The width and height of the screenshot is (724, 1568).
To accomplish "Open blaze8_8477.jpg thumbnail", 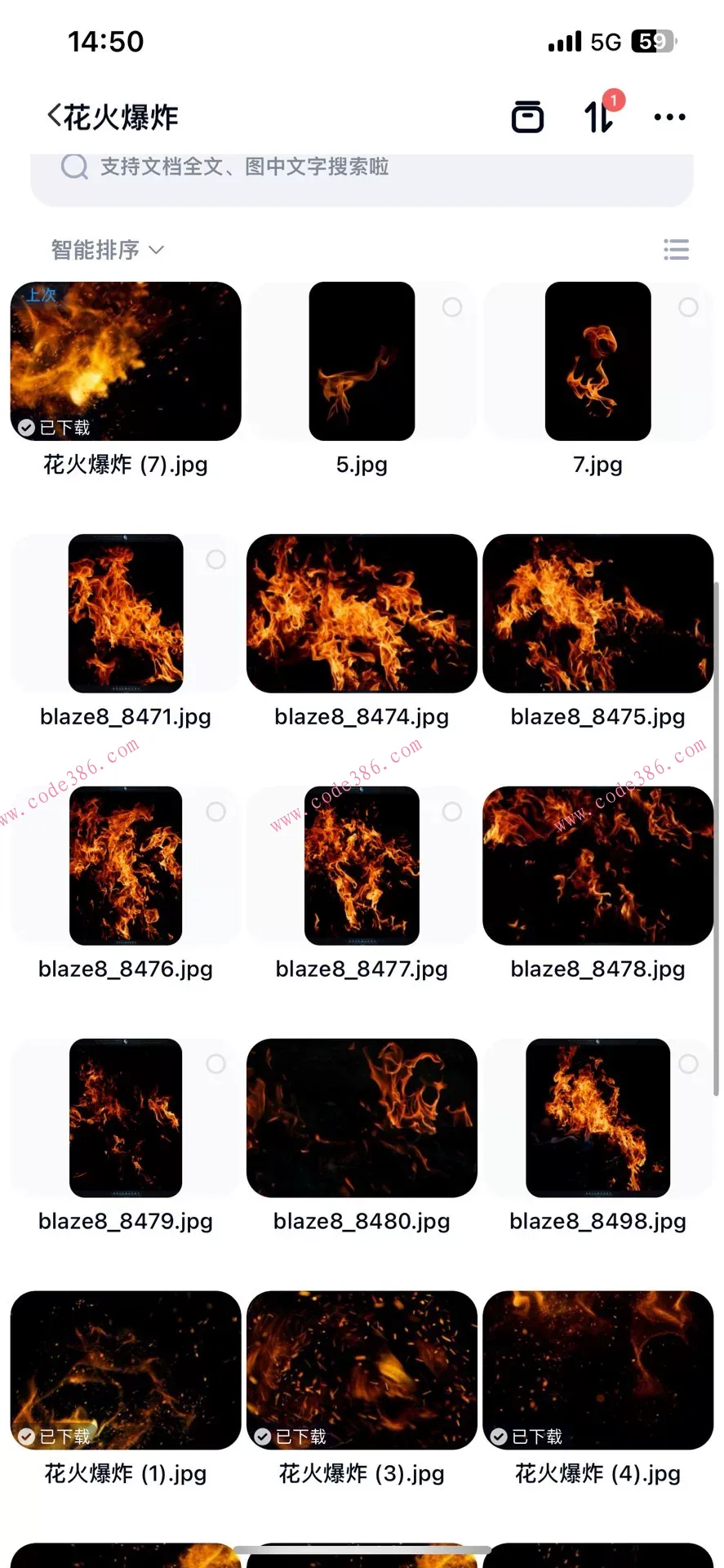I will coord(362,866).
